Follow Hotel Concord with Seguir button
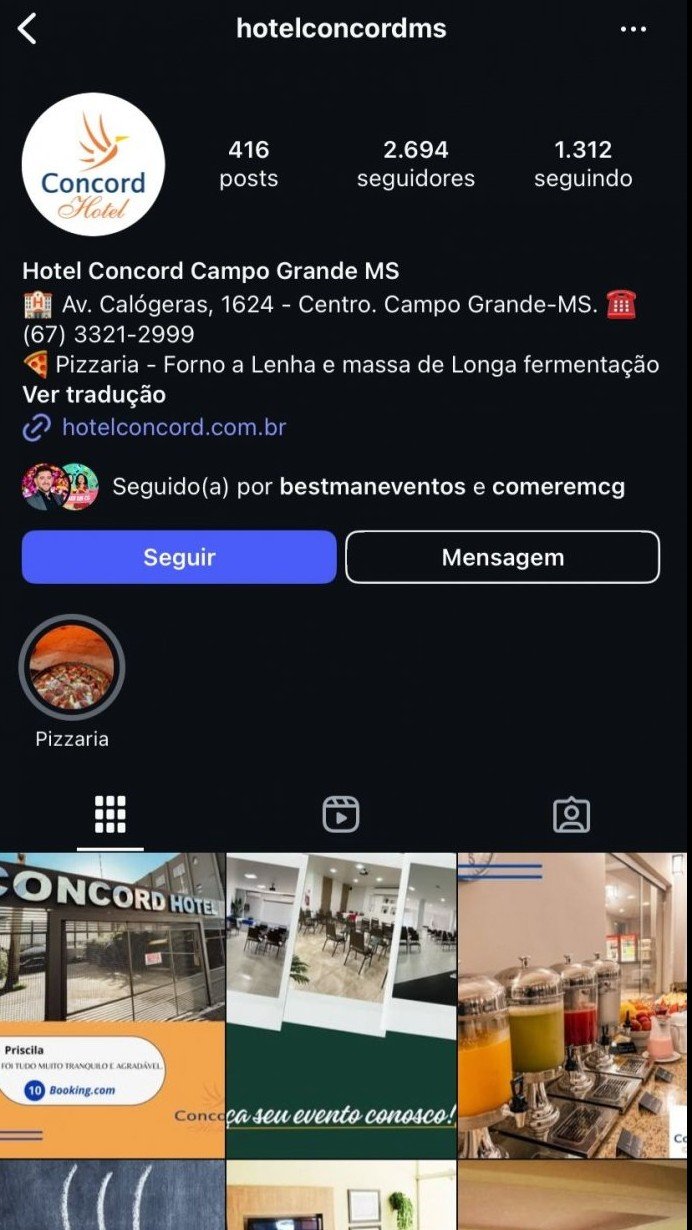Image resolution: width=692 pixels, height=1230 pixels. [x=179, y=557]
